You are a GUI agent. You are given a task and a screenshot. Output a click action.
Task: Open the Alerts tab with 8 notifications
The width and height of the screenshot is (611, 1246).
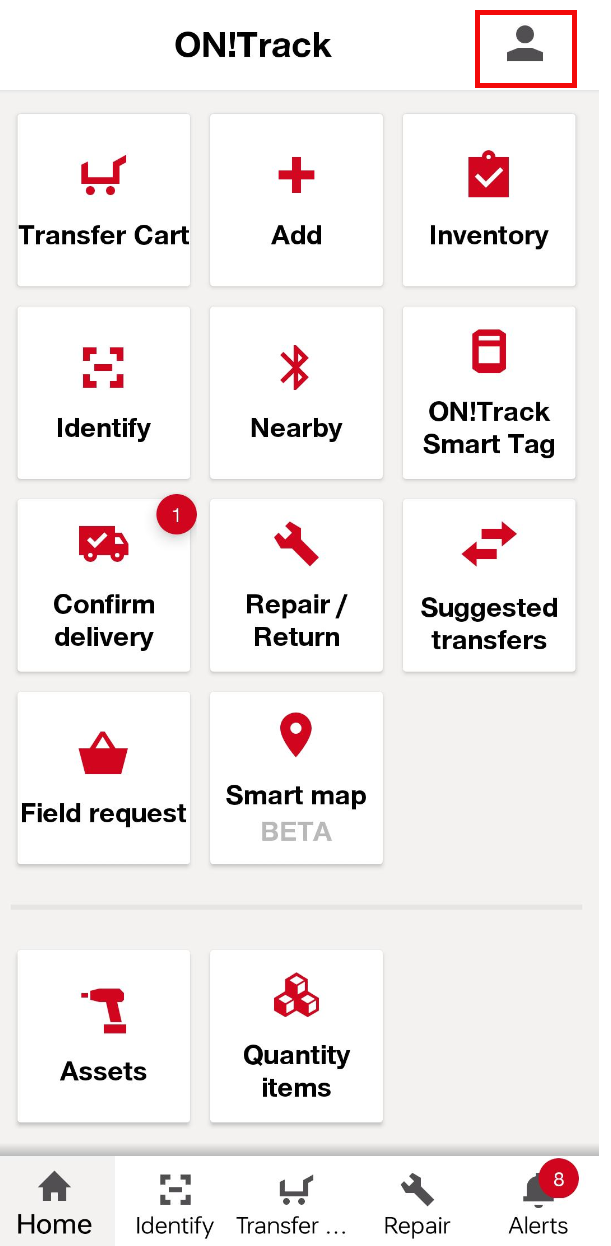coord(539,1202)
